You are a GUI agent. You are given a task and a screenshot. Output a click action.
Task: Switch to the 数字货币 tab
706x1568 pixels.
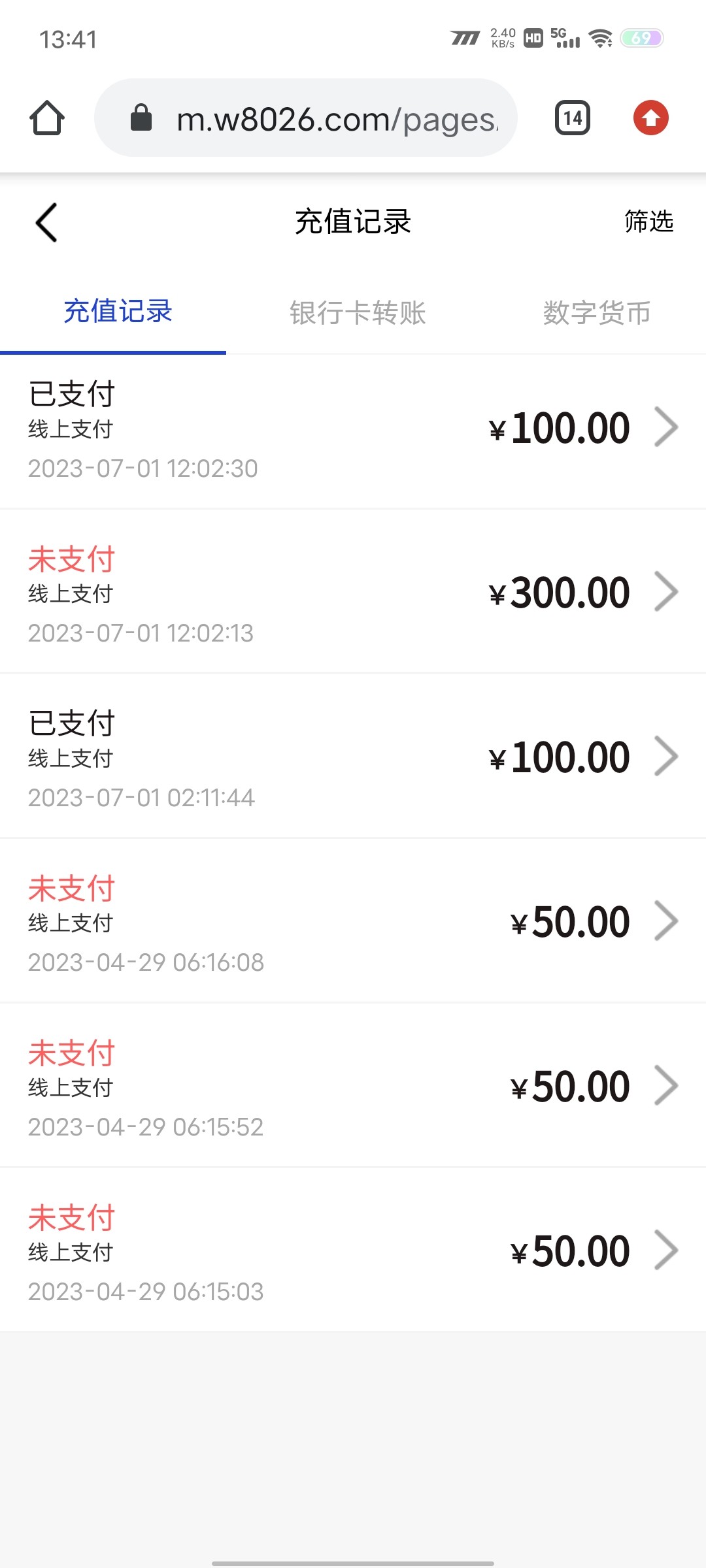tap(596, 314)
